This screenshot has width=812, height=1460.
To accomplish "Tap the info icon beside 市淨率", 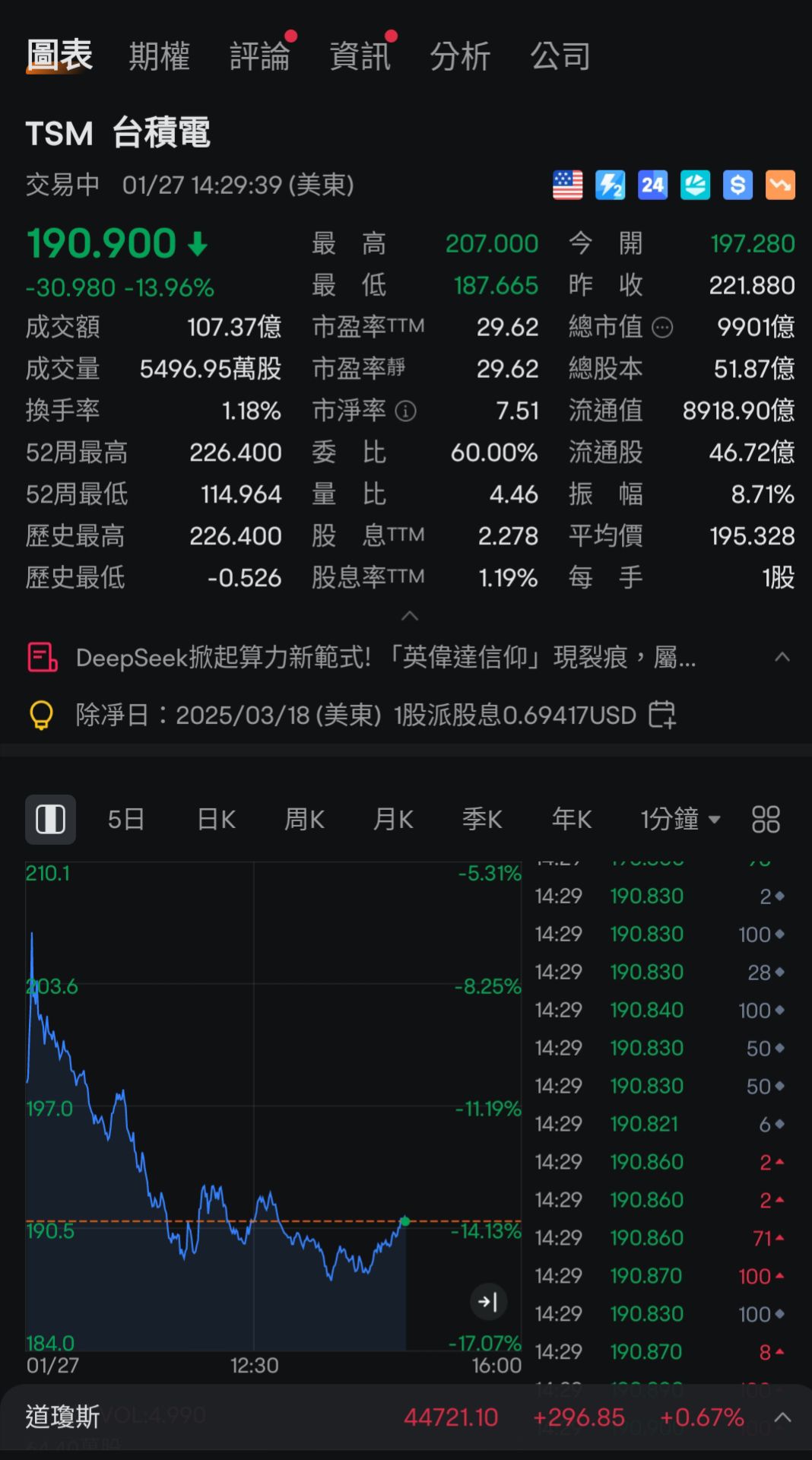I will (406, 411).
